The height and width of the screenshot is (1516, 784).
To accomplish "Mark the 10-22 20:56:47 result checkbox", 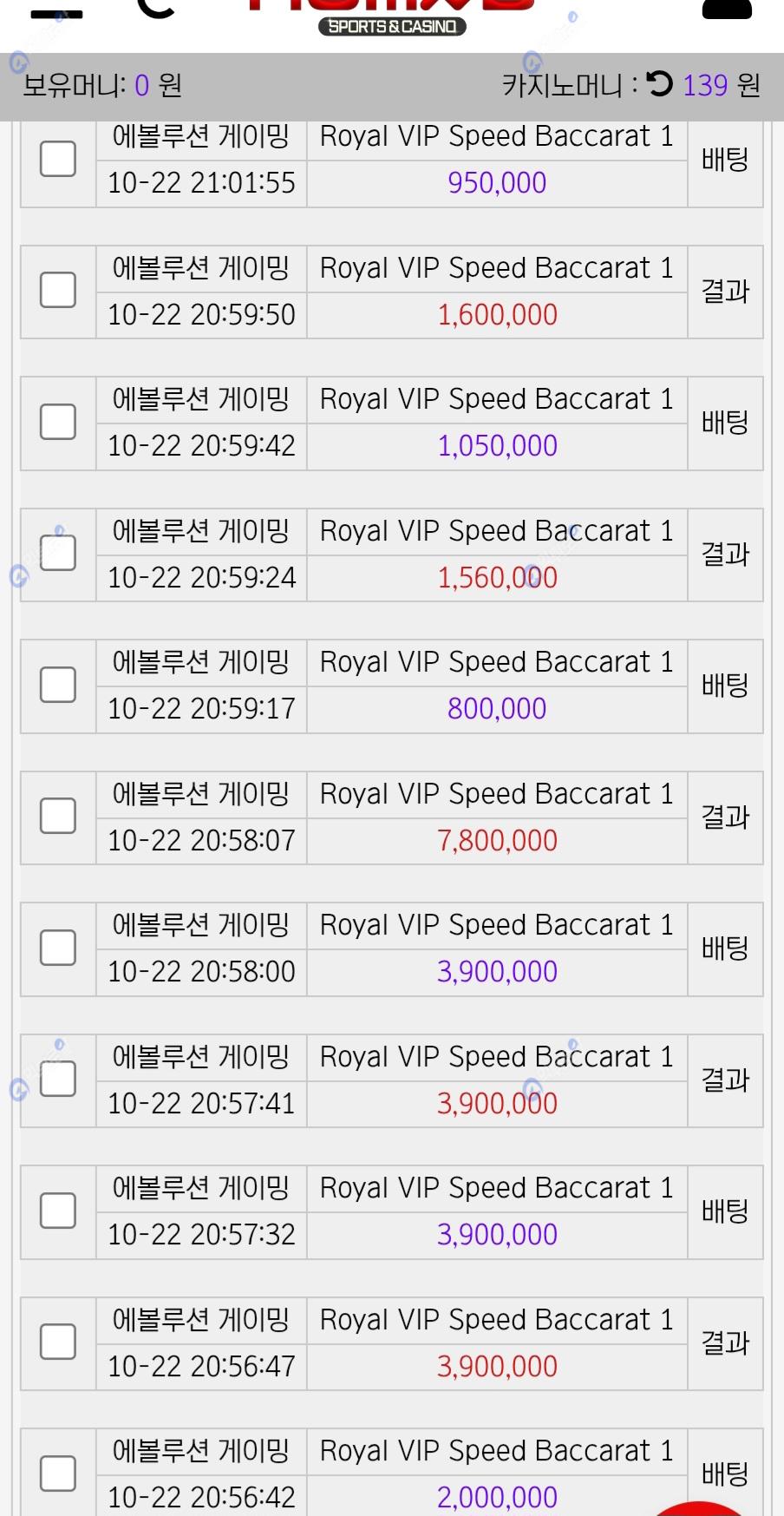I will (x=58, y=1342).
